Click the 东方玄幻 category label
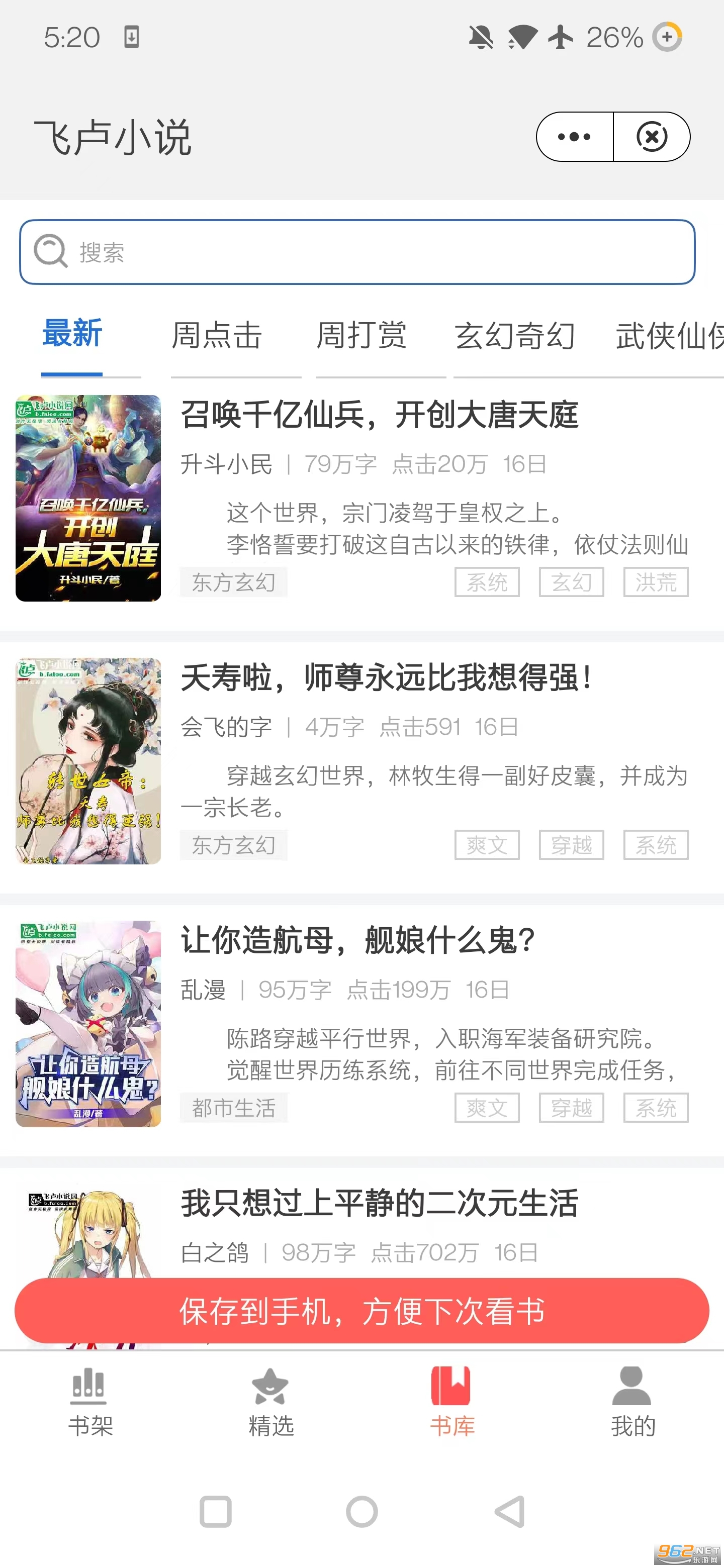 click(233, 582)
